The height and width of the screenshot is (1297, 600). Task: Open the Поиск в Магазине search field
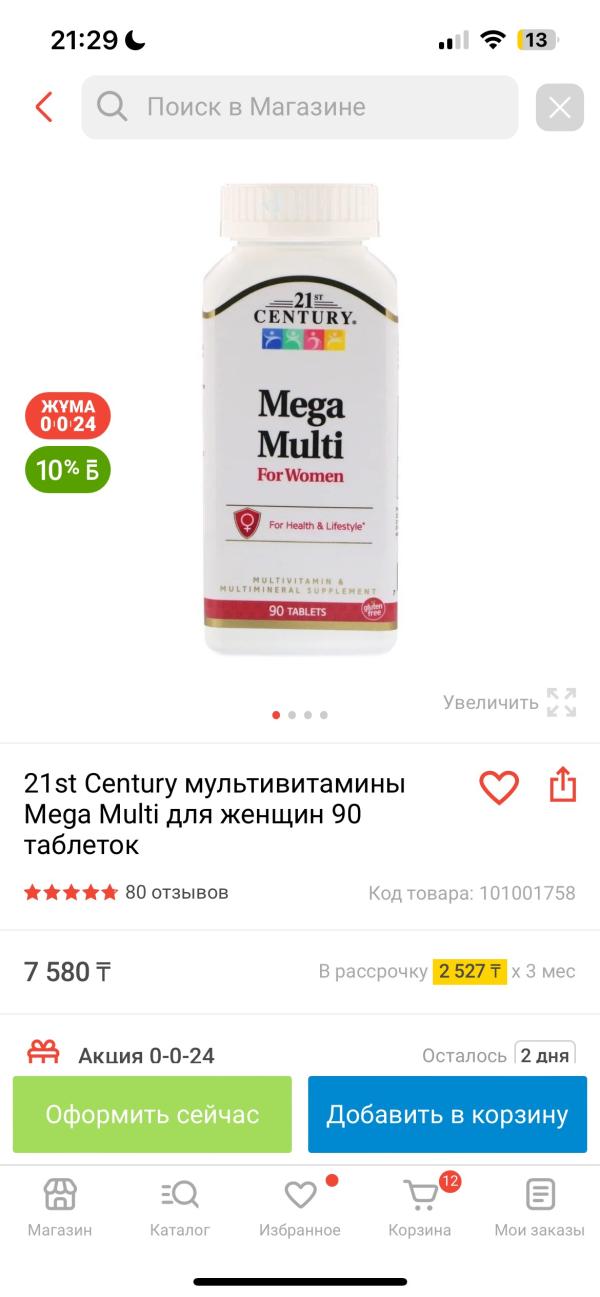pyautogui.click(x=300, y=107)
